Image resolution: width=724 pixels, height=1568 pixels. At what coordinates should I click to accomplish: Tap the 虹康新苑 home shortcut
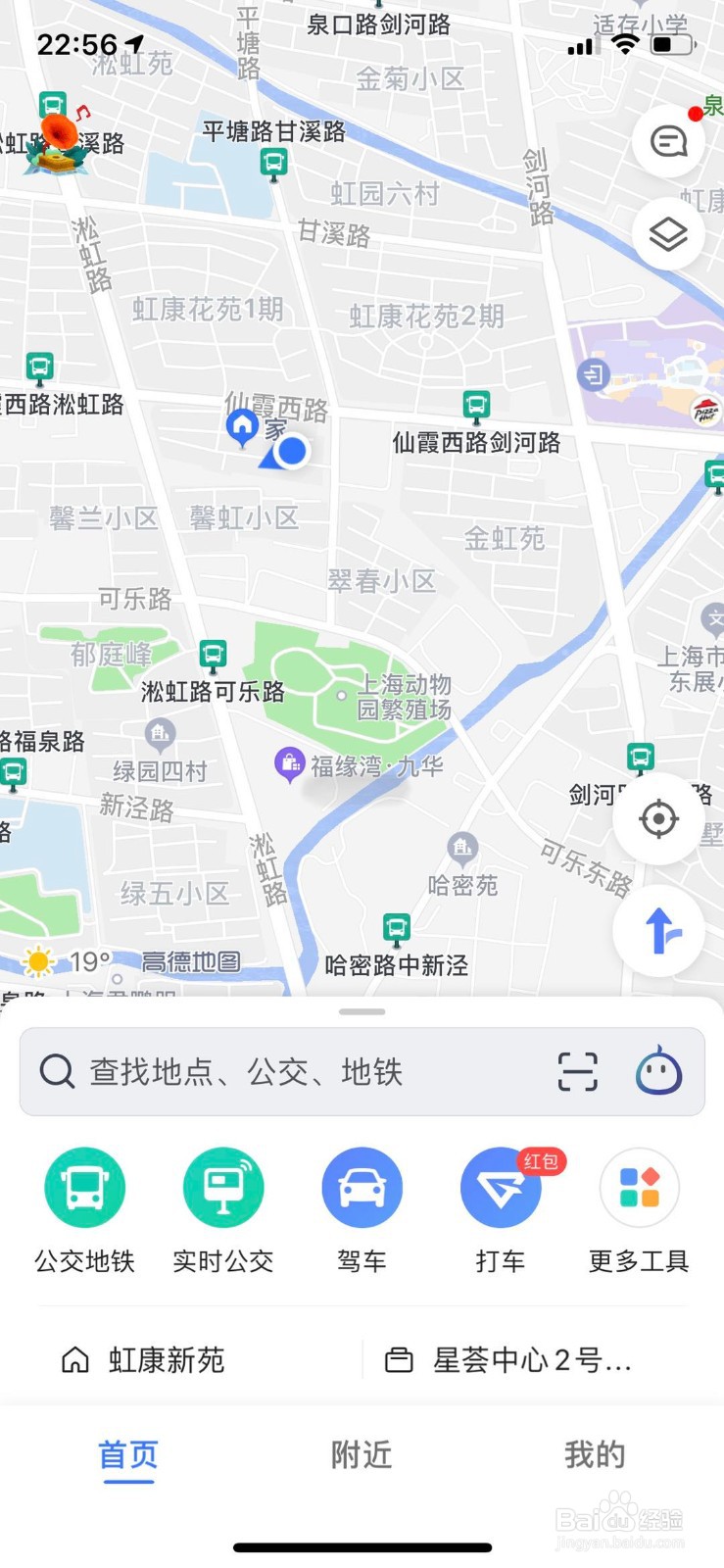pyautogui.click(x=142, y=1359)
